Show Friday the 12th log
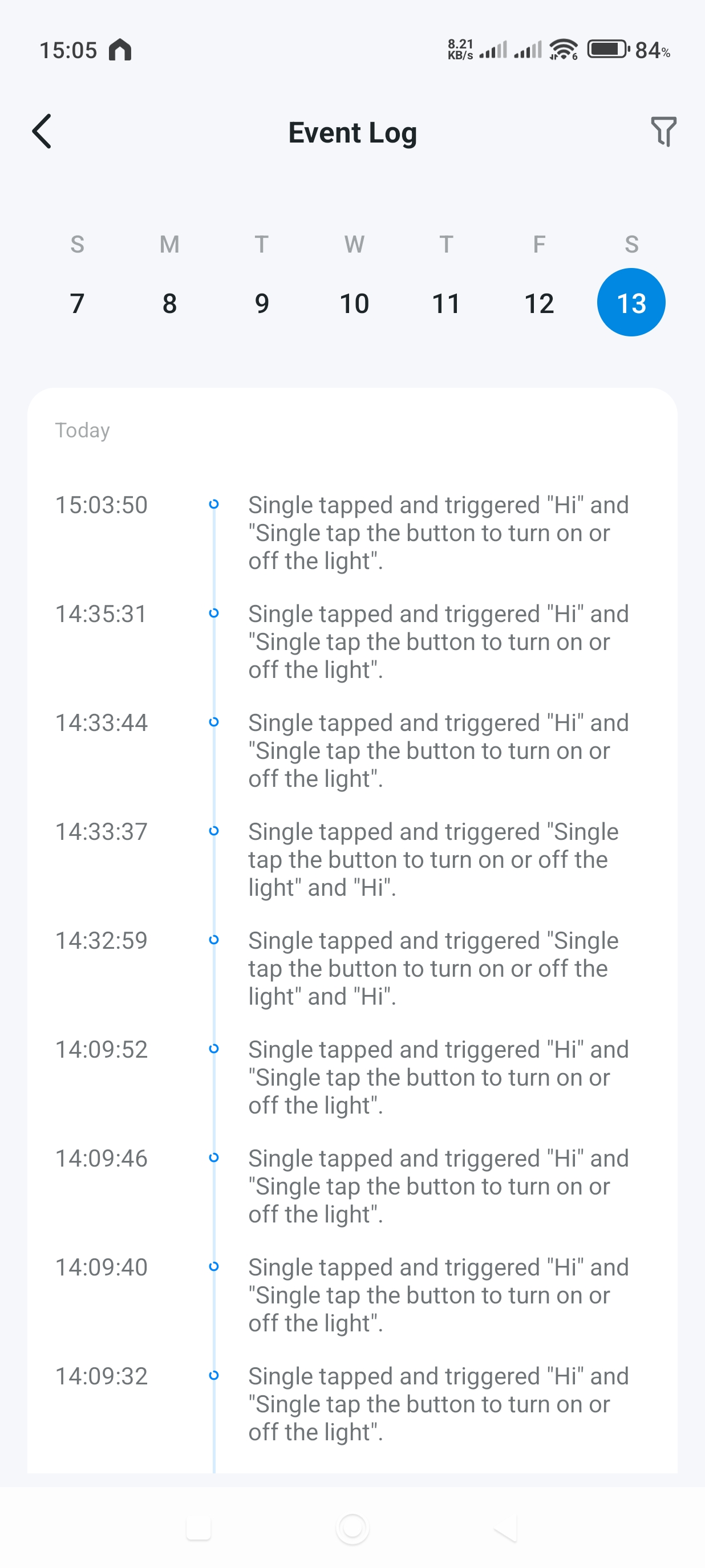 (539, 303)
